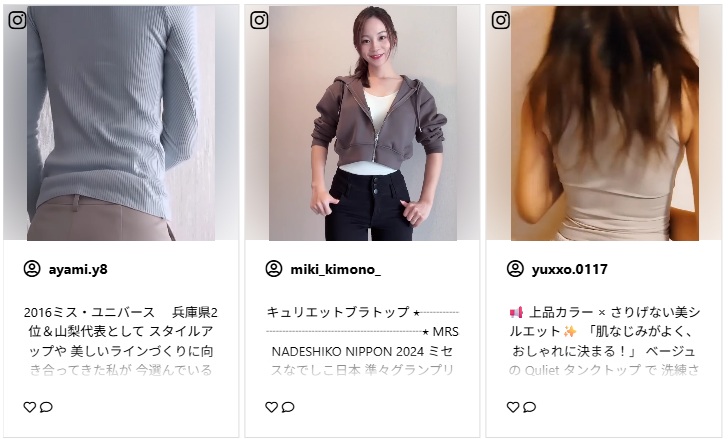This screenshot has width=728, height=439.
Task: Tap the Instagram icon on yuxxo.0117's card
Action: (501, 20)
